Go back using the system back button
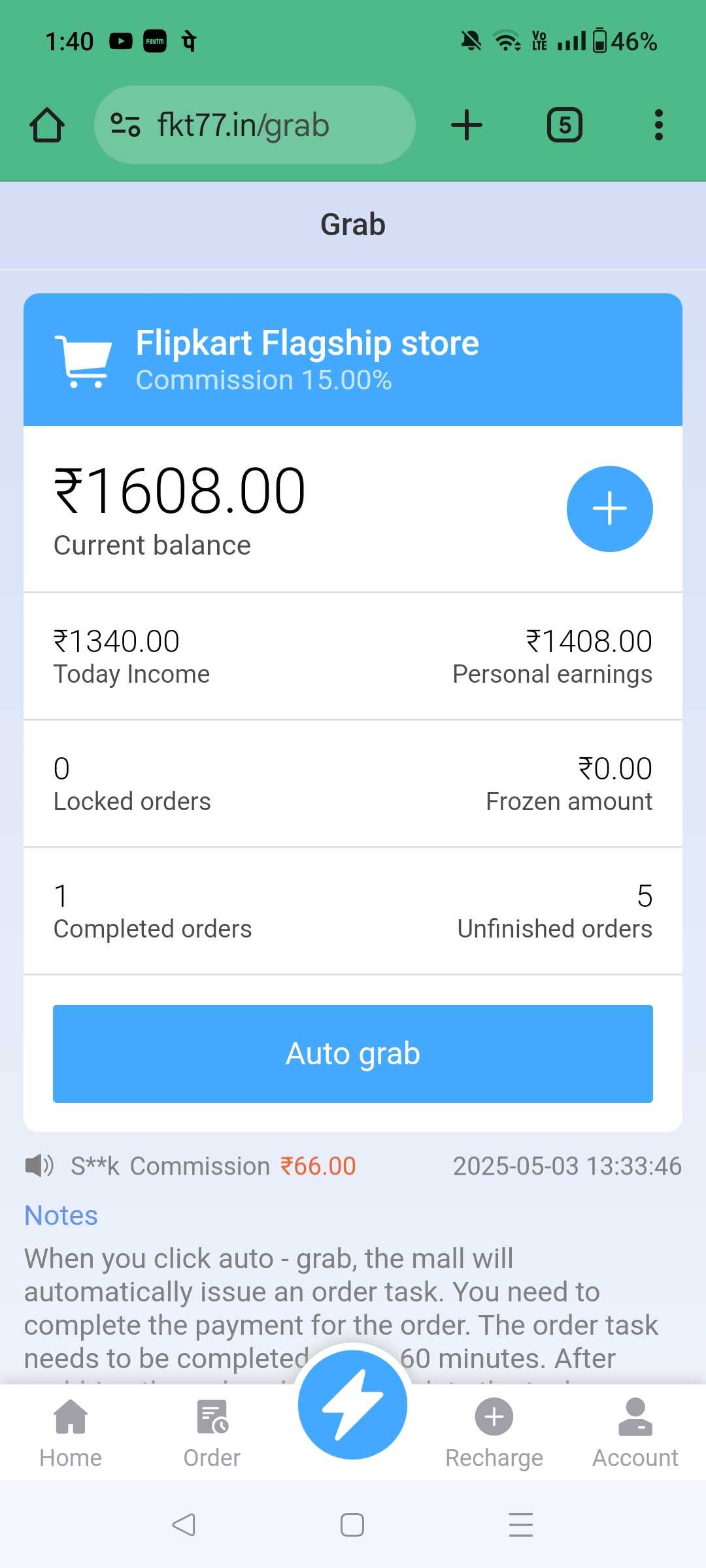The height and width of the screenshot is (1568, 706). click(184, 1525)
